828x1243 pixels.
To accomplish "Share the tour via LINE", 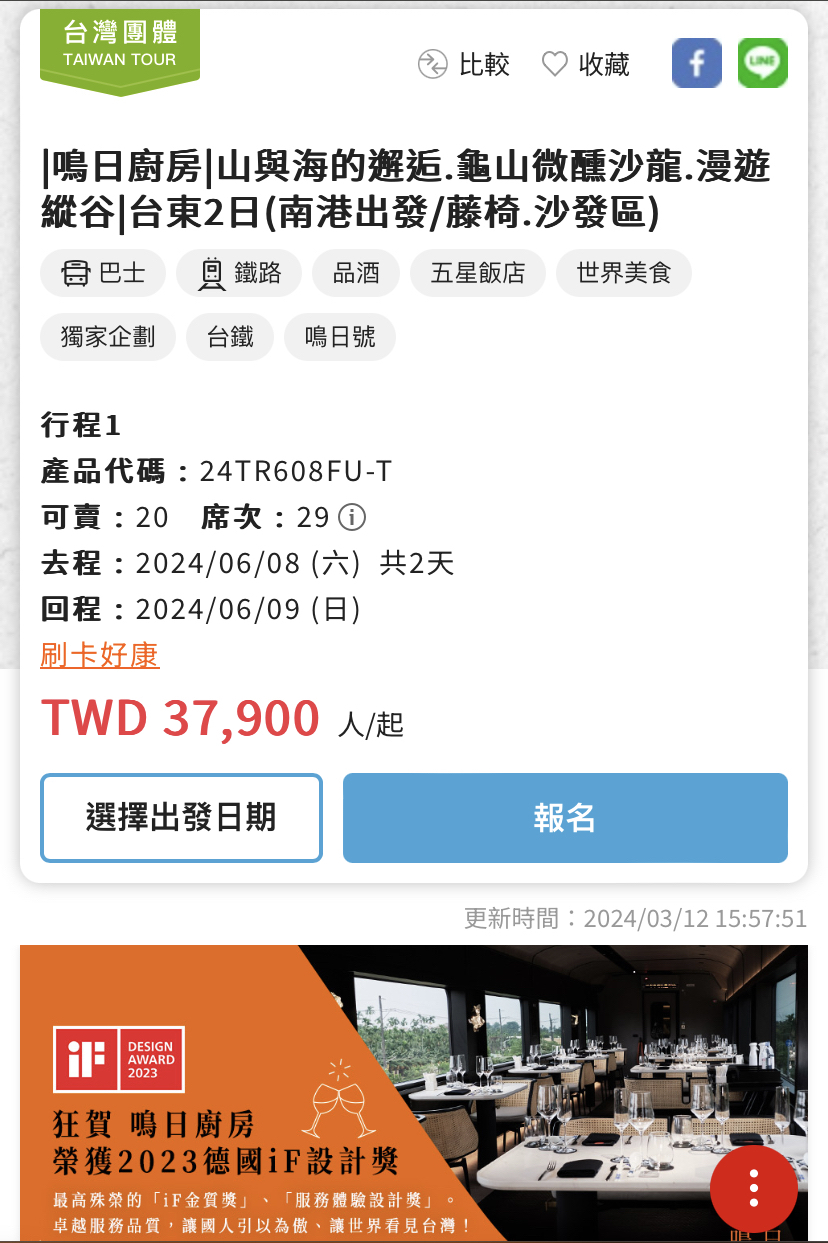I will click(x=762, y=63).
